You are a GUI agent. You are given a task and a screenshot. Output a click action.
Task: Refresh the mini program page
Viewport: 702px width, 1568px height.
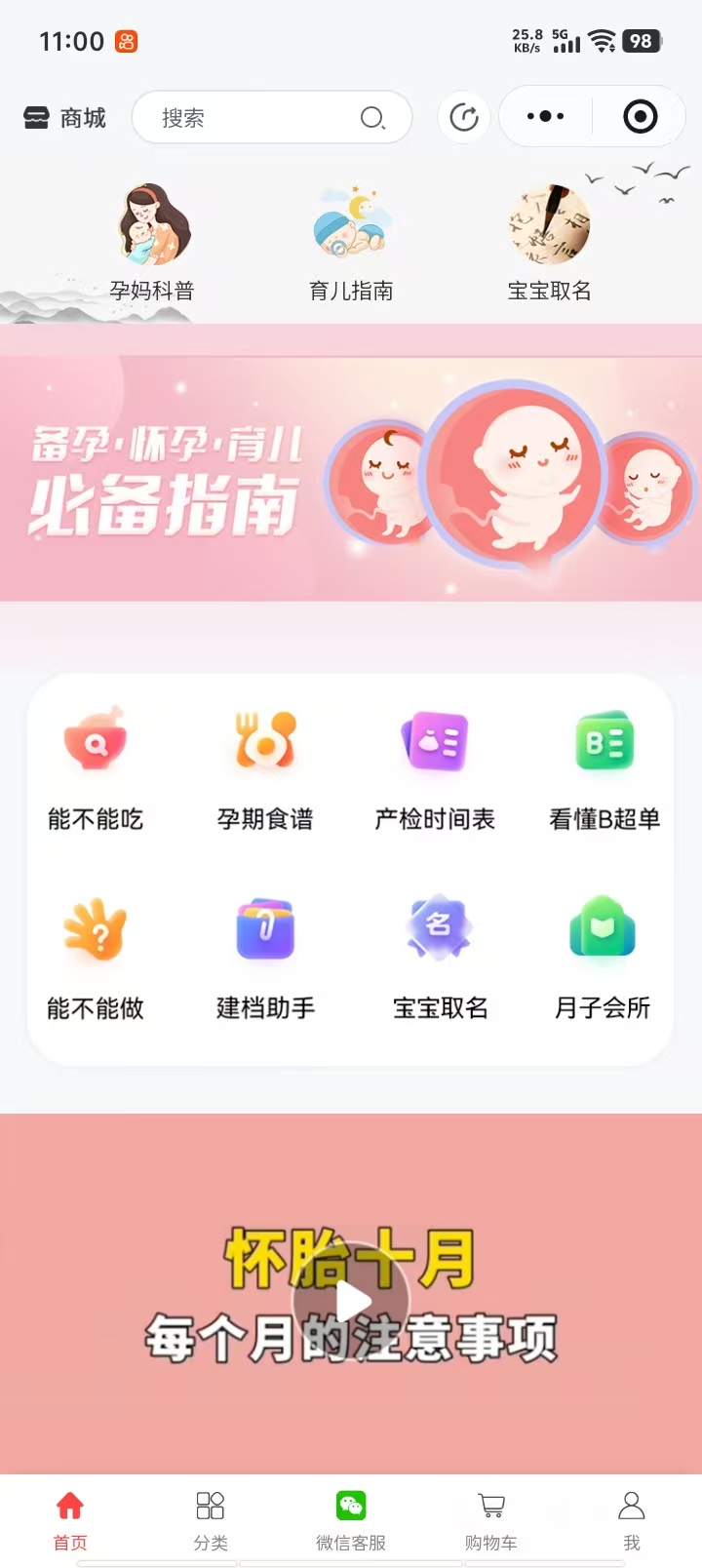pyautogui.click(x=464, y=118)
